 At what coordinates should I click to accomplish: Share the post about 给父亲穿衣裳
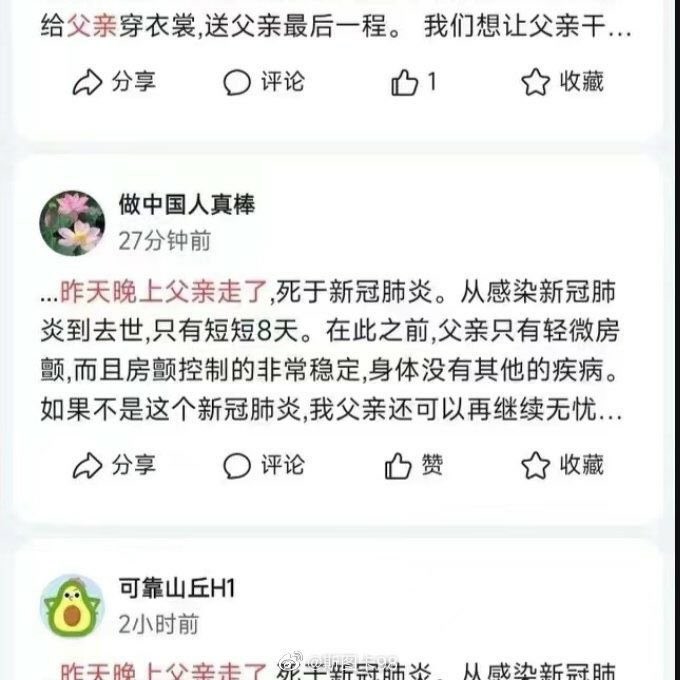point(113,82)
